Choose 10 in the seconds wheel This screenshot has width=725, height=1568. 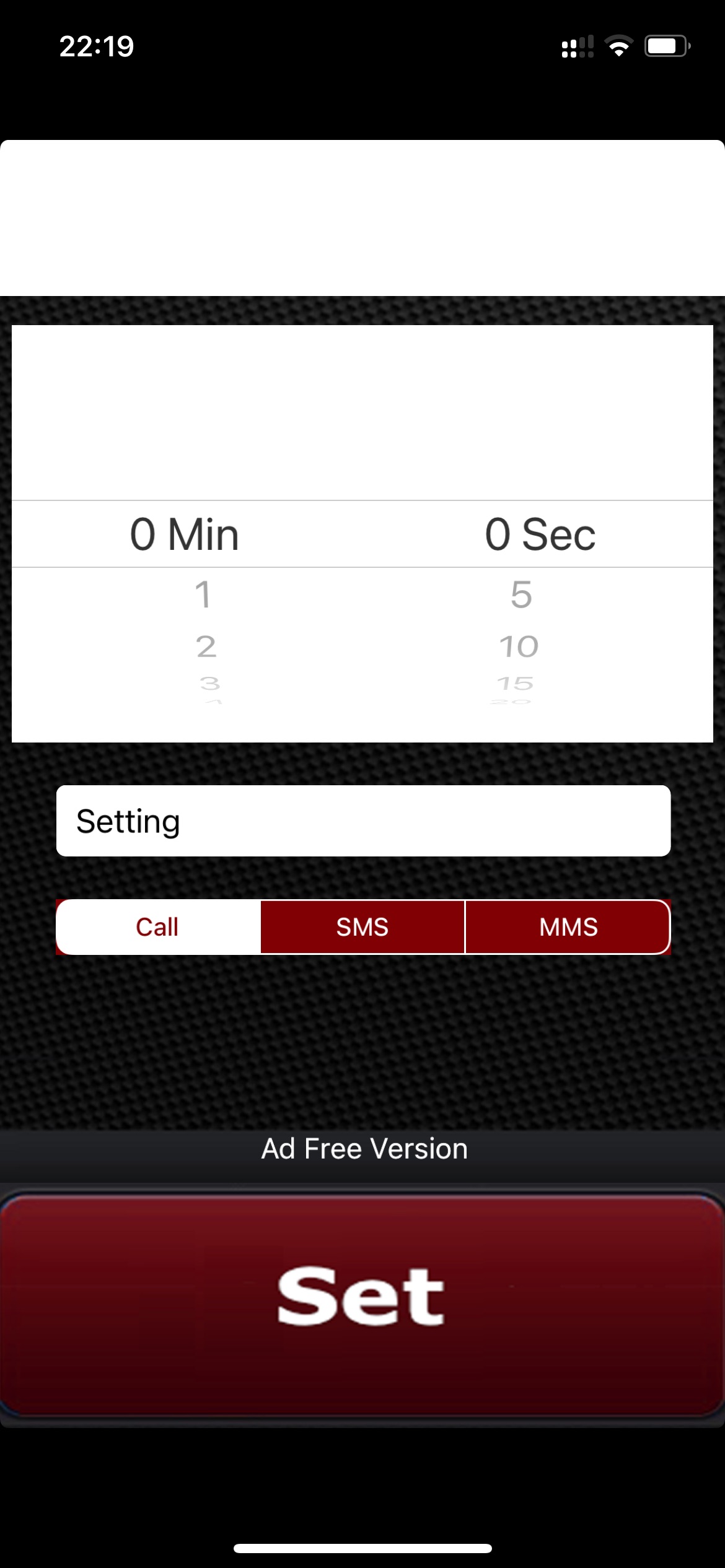[x=519, y=647]
